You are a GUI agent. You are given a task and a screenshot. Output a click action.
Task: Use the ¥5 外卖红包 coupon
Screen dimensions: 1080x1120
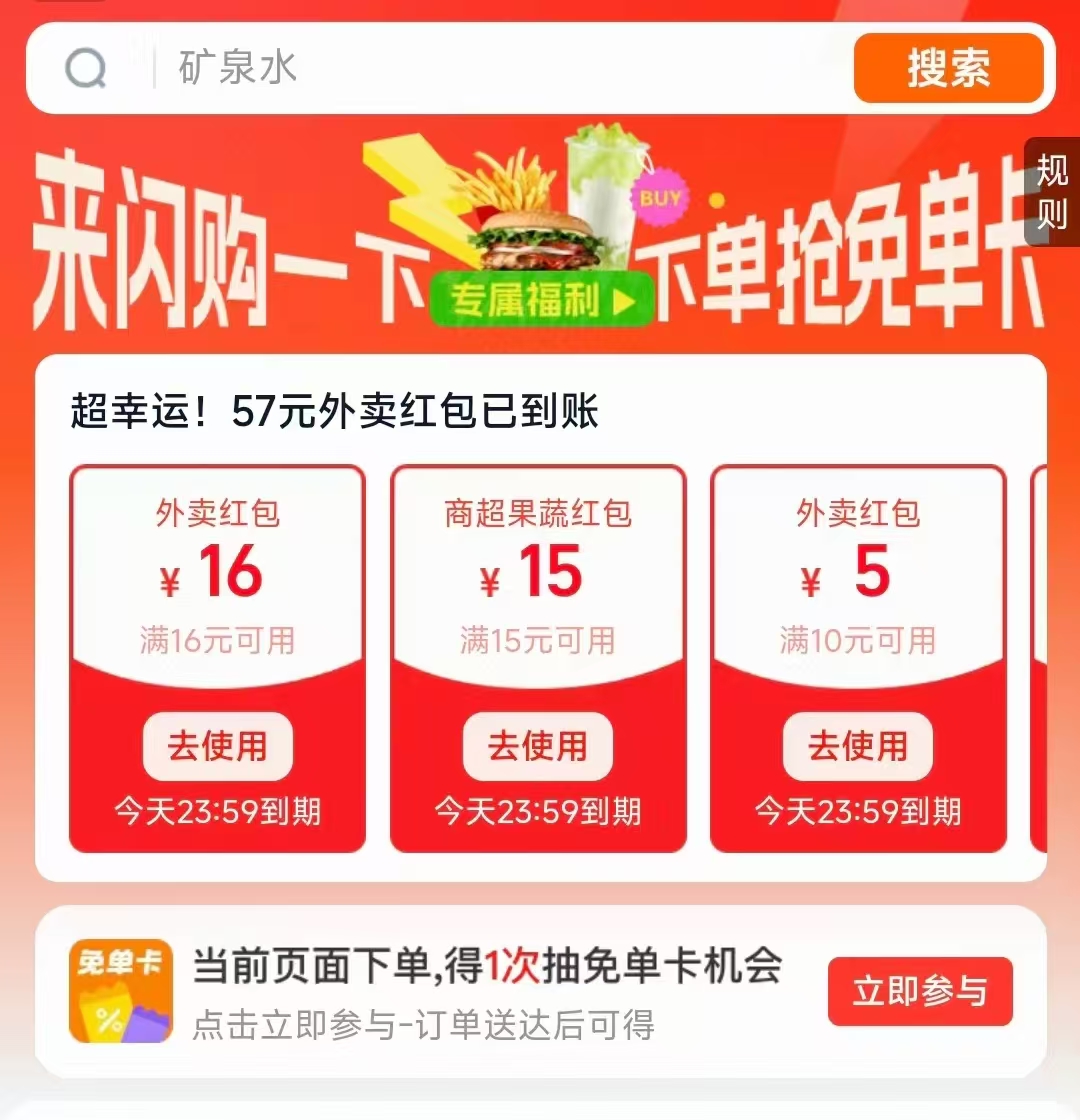coord(857,746)
